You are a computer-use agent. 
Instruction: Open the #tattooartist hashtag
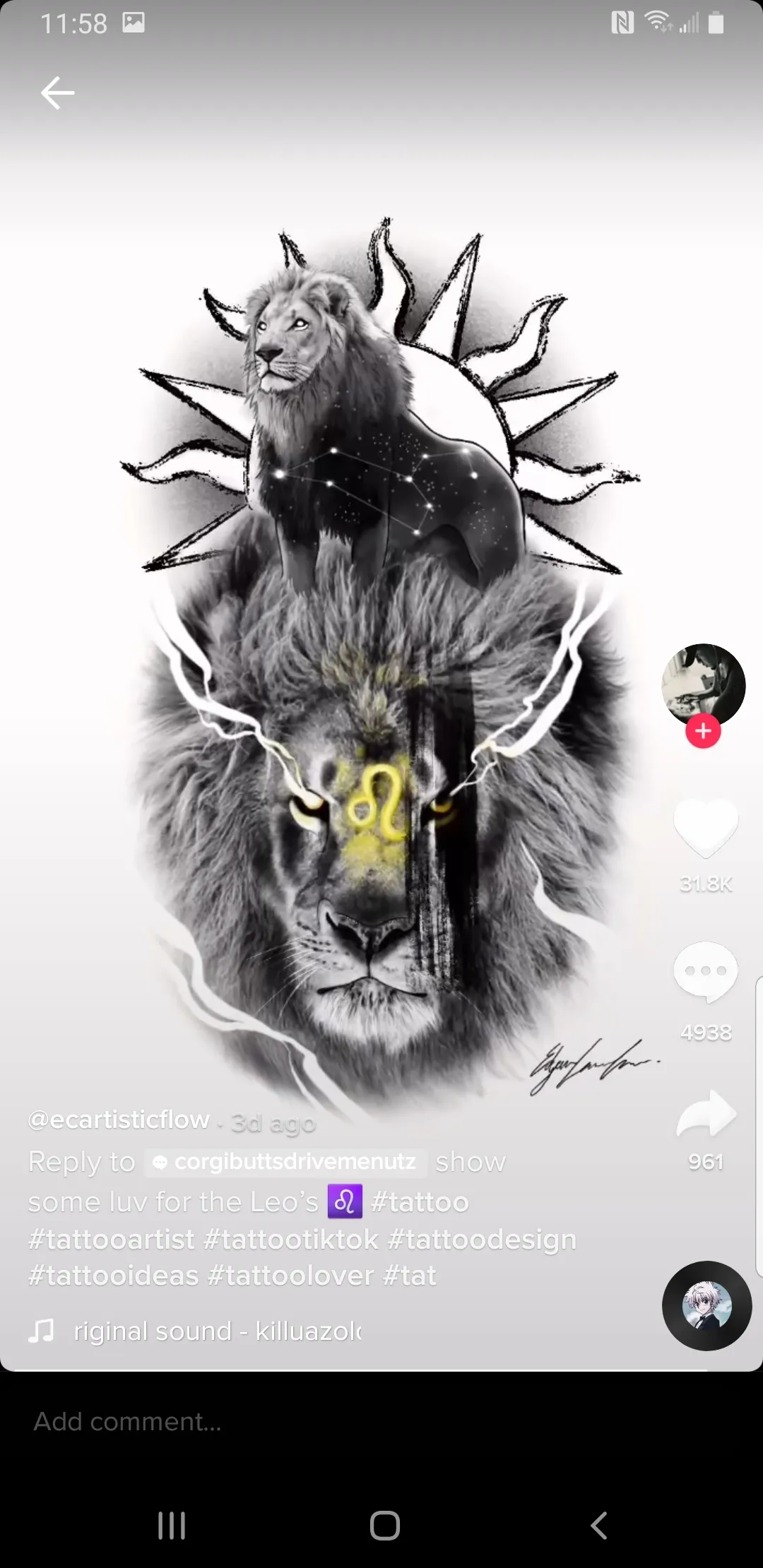point(111,1239)
